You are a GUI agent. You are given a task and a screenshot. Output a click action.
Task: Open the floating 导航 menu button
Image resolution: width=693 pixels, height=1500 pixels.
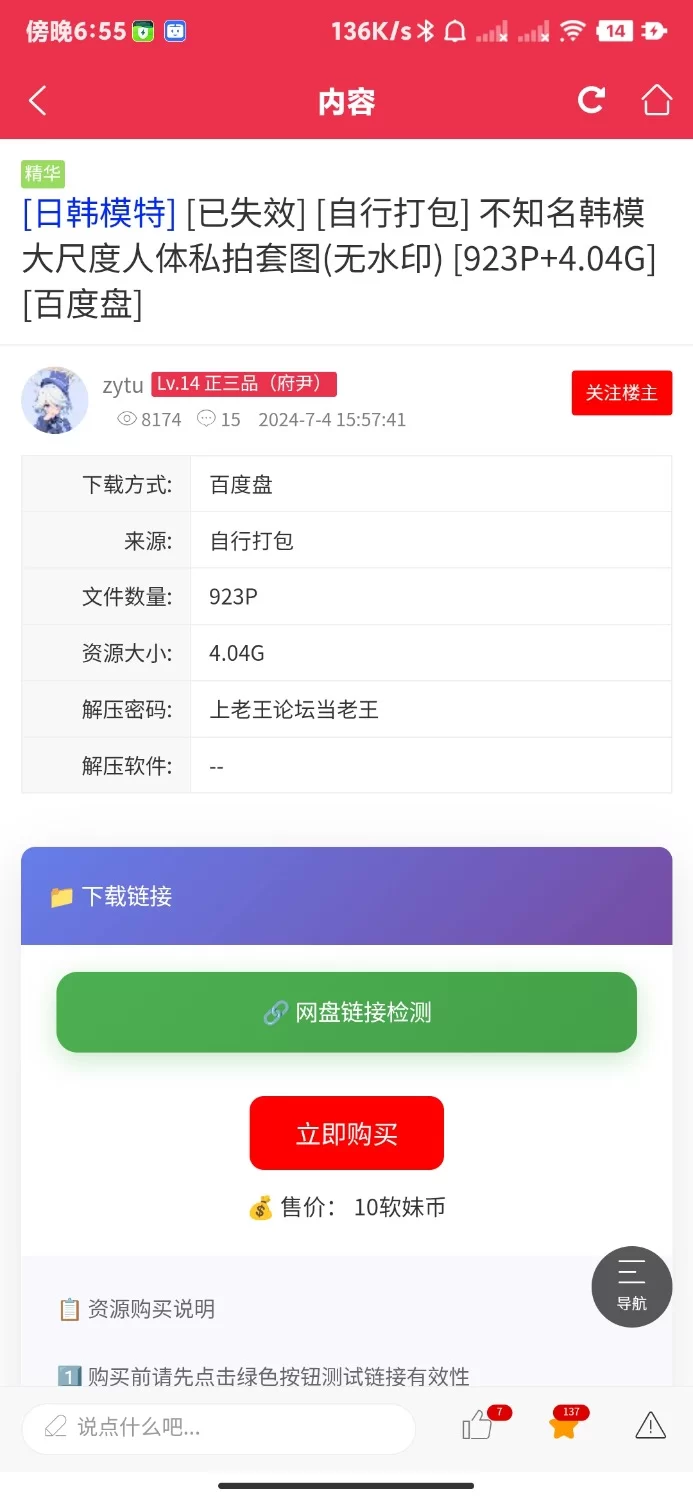[631, 1286]
